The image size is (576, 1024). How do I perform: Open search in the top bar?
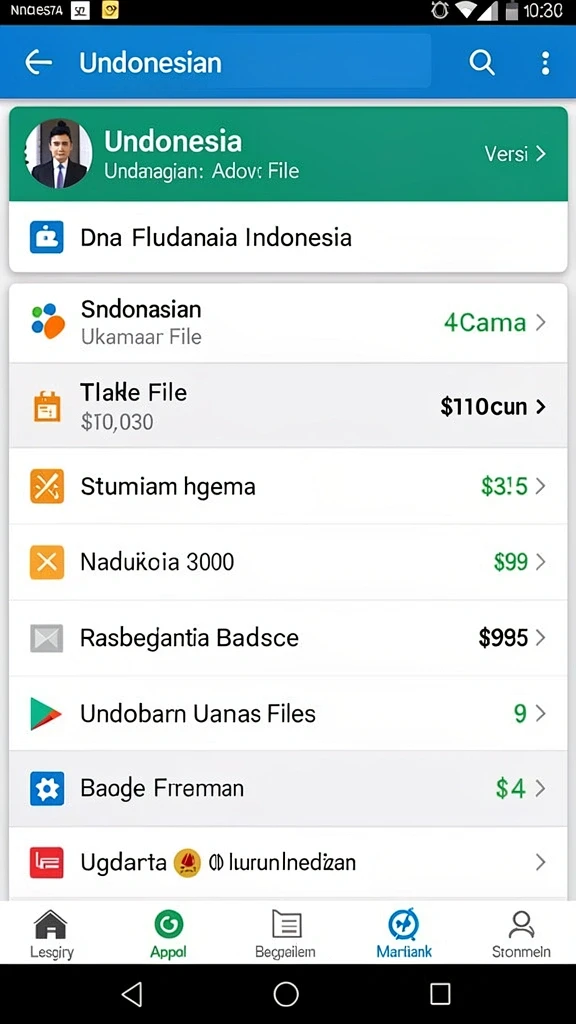coord(482,63)
